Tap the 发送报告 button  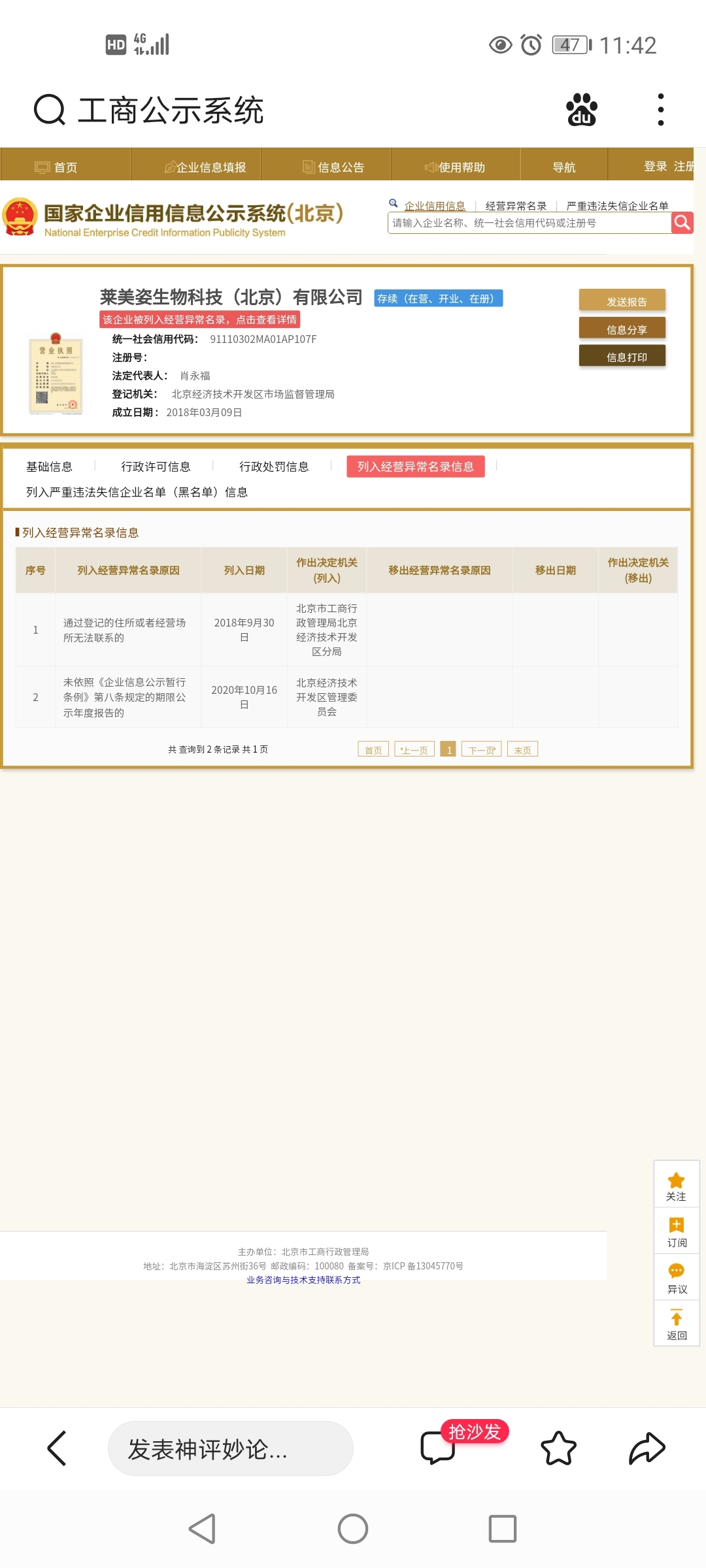[x=622, y=301]
